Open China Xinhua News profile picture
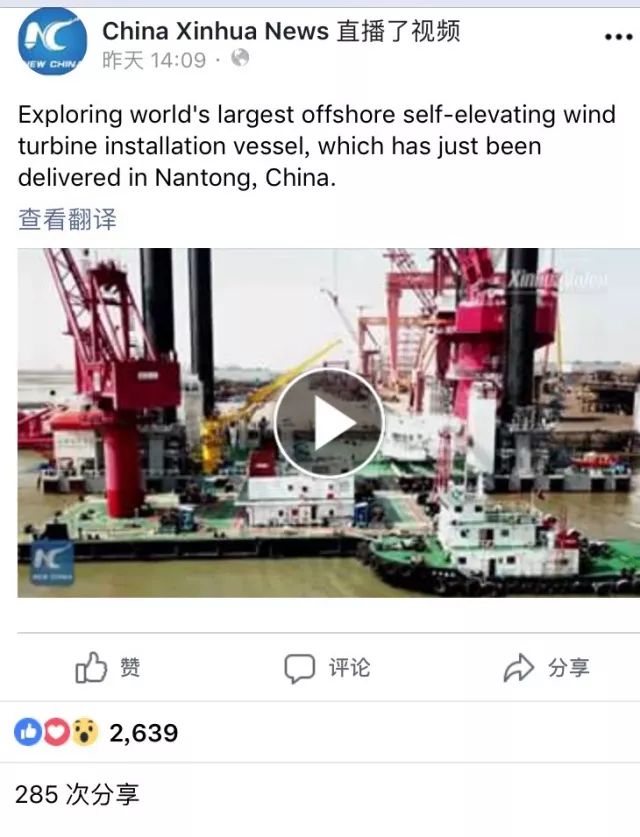 click(53, 41)
